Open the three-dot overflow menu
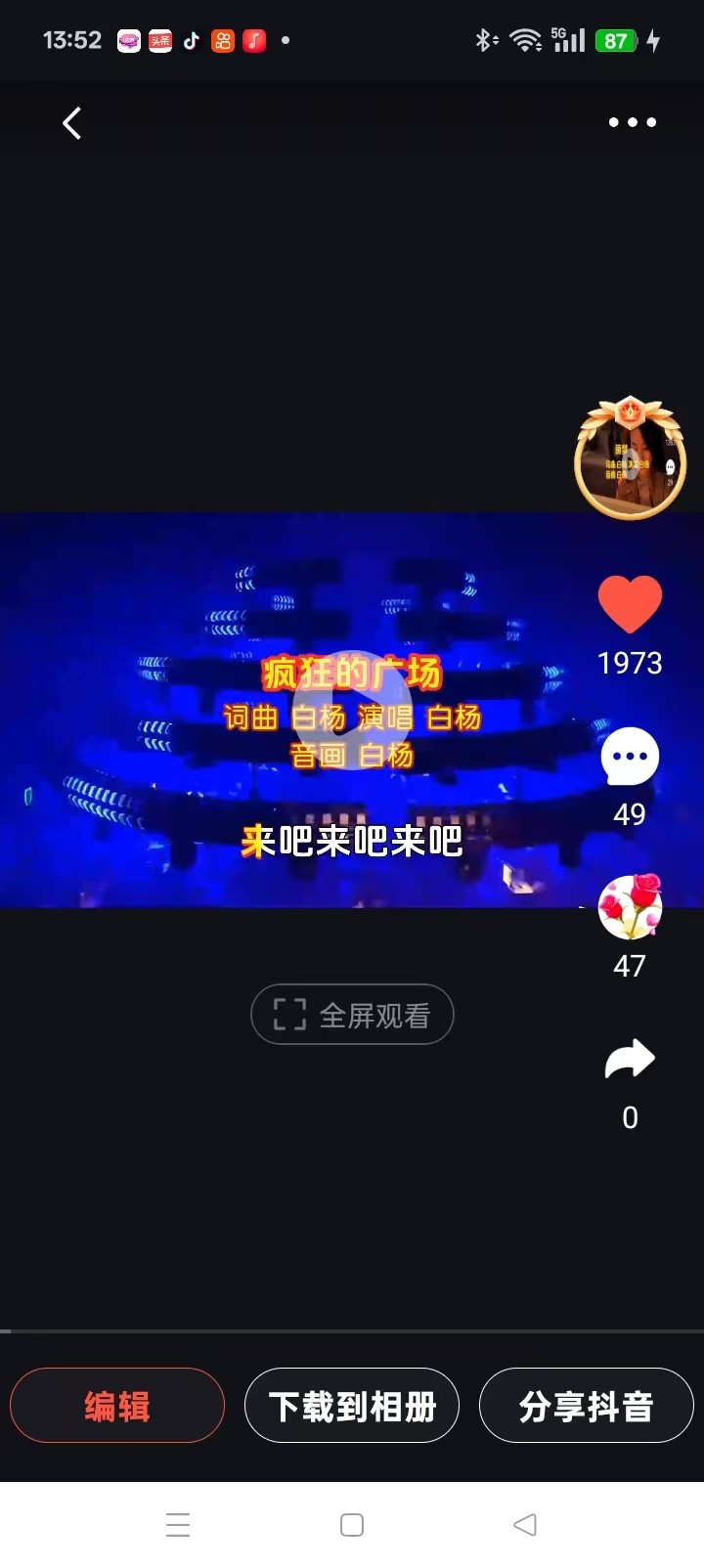Viewport: 704px width, 1568px height. click(633, 122)
